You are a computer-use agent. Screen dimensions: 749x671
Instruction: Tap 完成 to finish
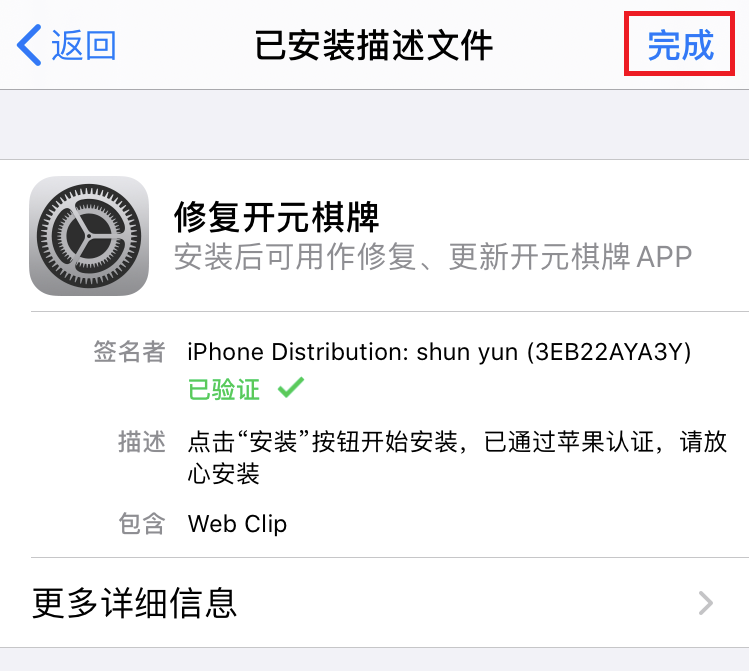pos(680,45)
